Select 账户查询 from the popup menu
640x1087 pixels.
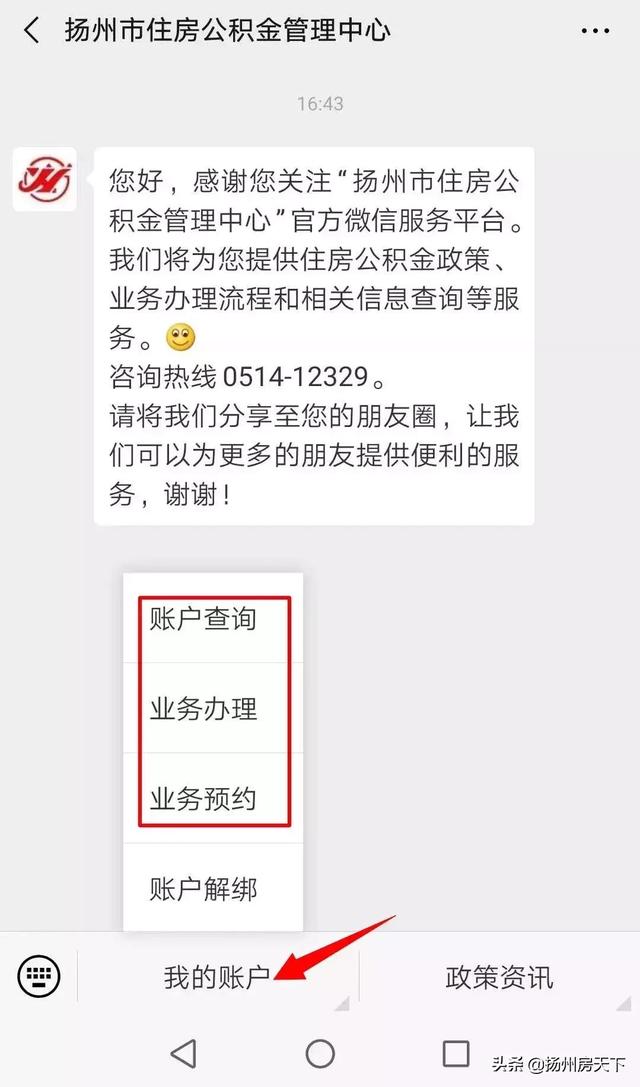pyautogui.click(x=204, y=619)
